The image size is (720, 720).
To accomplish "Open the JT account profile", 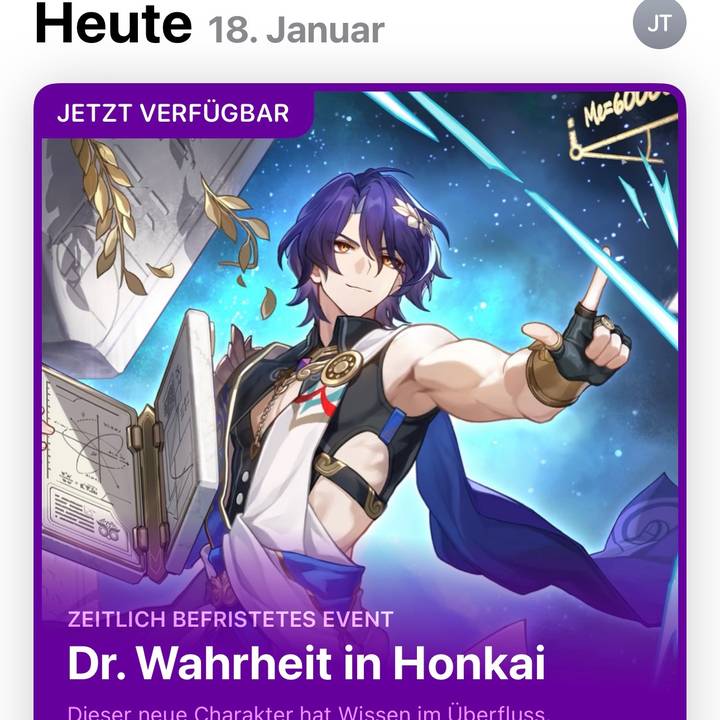I will (x=660, y=24).
